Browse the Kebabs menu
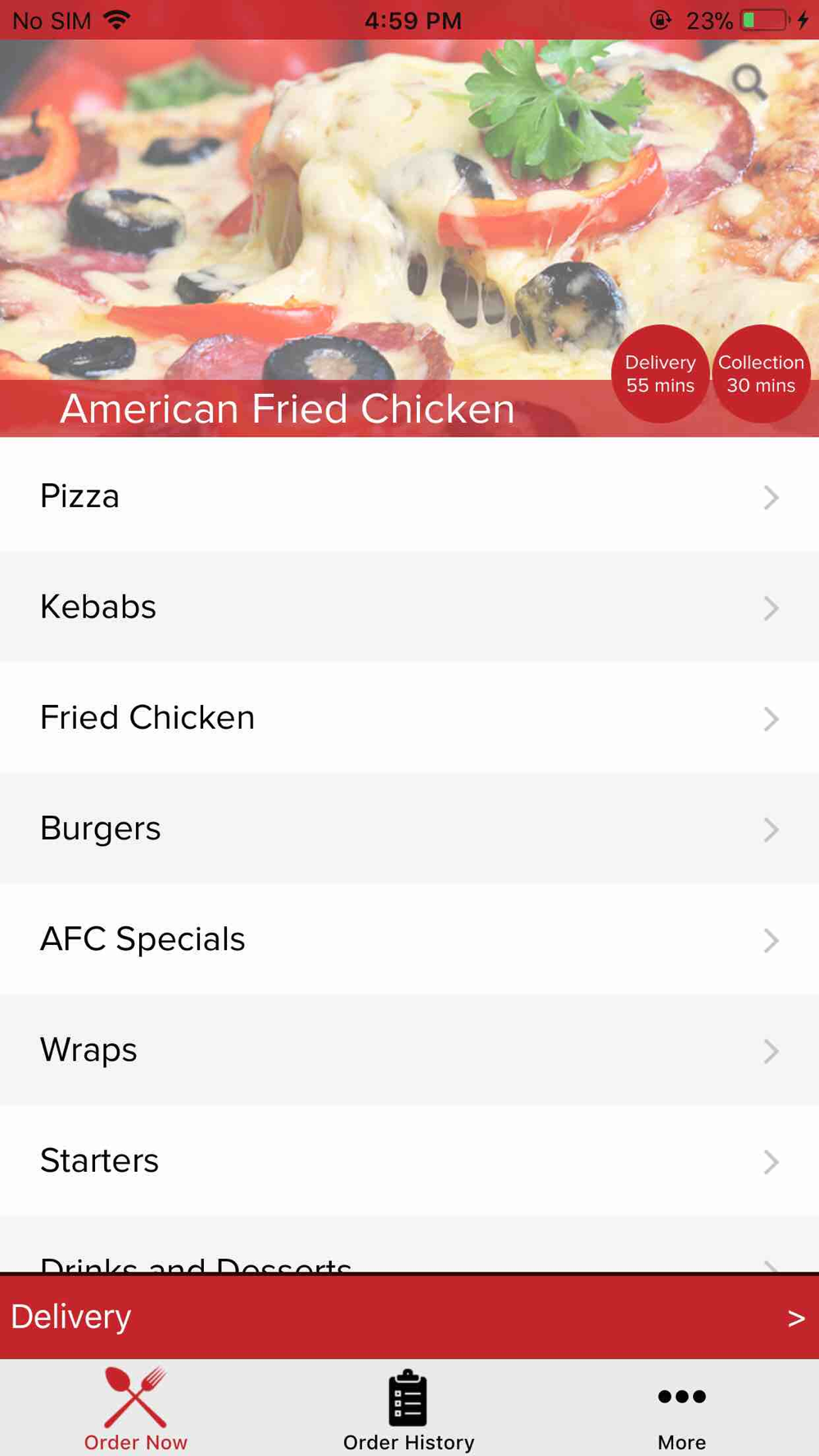 tap(409, 607)
